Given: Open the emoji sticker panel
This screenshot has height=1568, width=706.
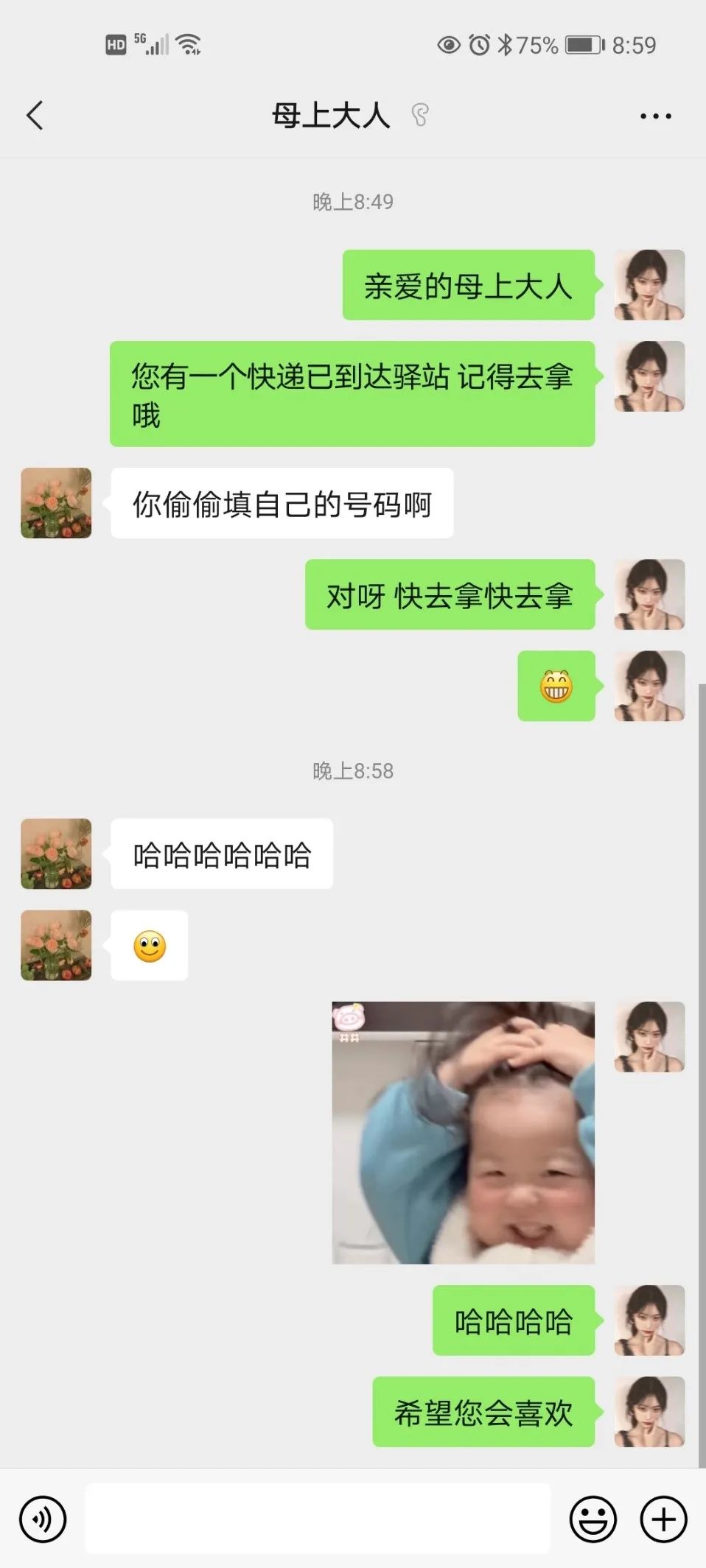Looking at the screenshot, I should (593, 1519).
